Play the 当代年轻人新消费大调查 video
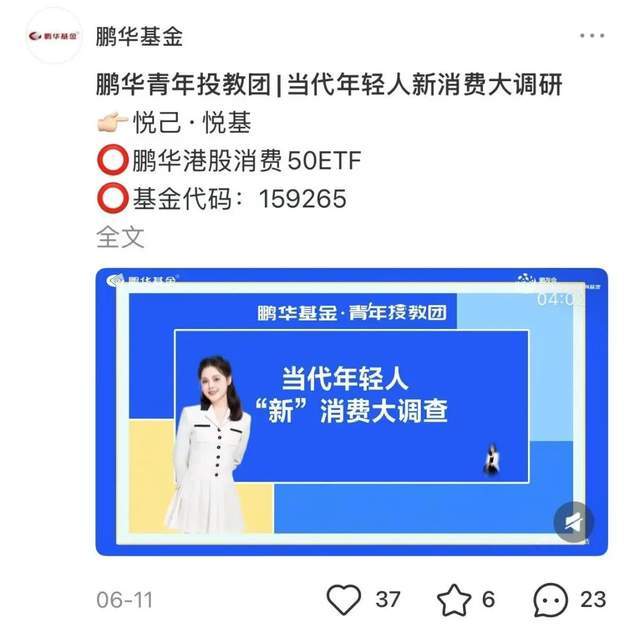This screenshot has height=633, width=640. click(350, 410)
